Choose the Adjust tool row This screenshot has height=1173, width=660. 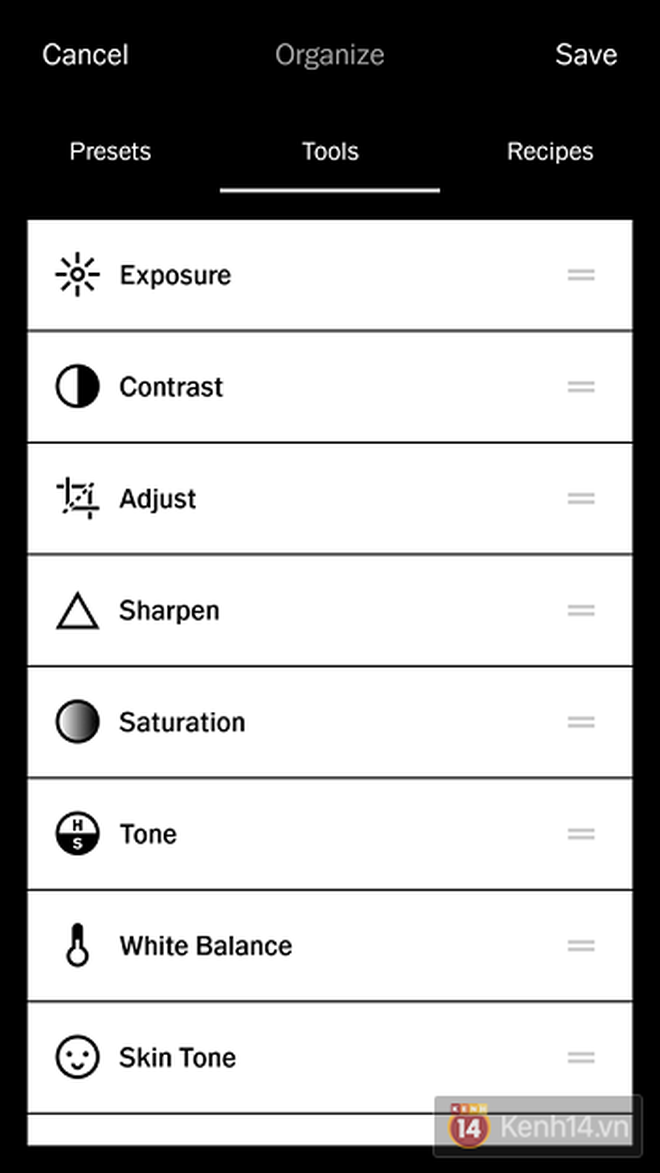click(x=330, y=498)
